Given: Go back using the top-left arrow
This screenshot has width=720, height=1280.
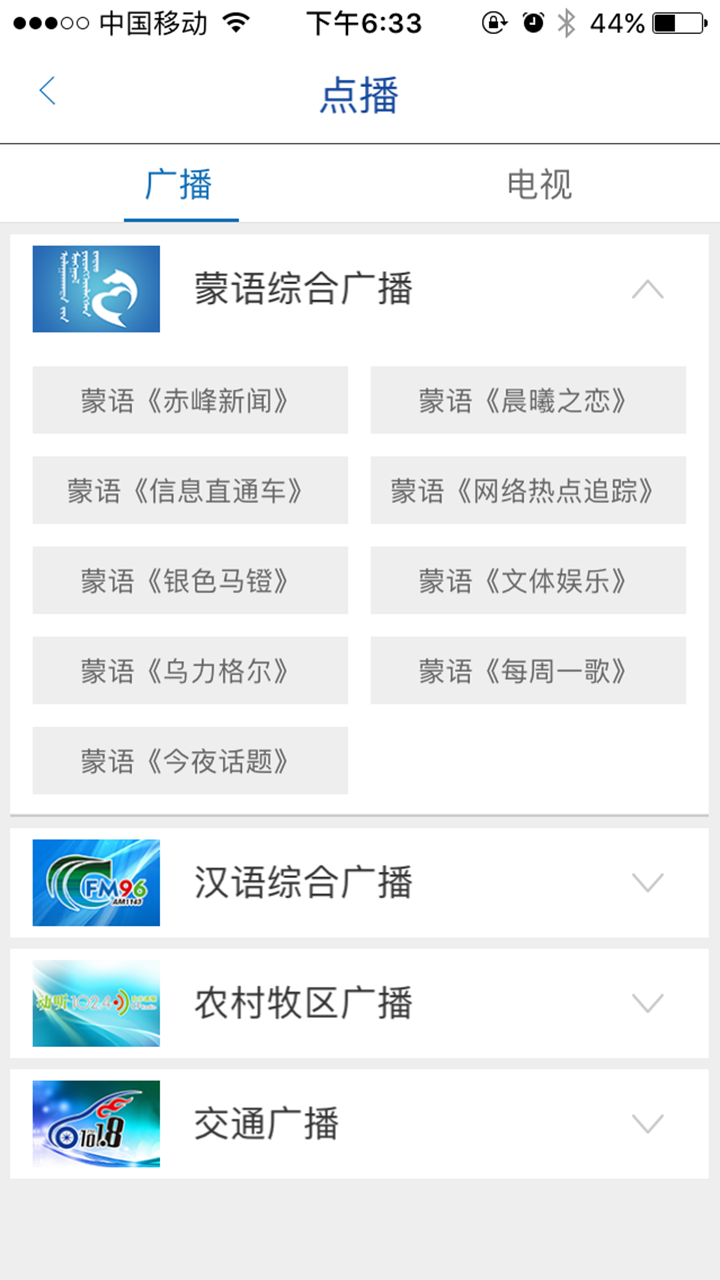Looking at the screenshot, I should coord(47,92).
